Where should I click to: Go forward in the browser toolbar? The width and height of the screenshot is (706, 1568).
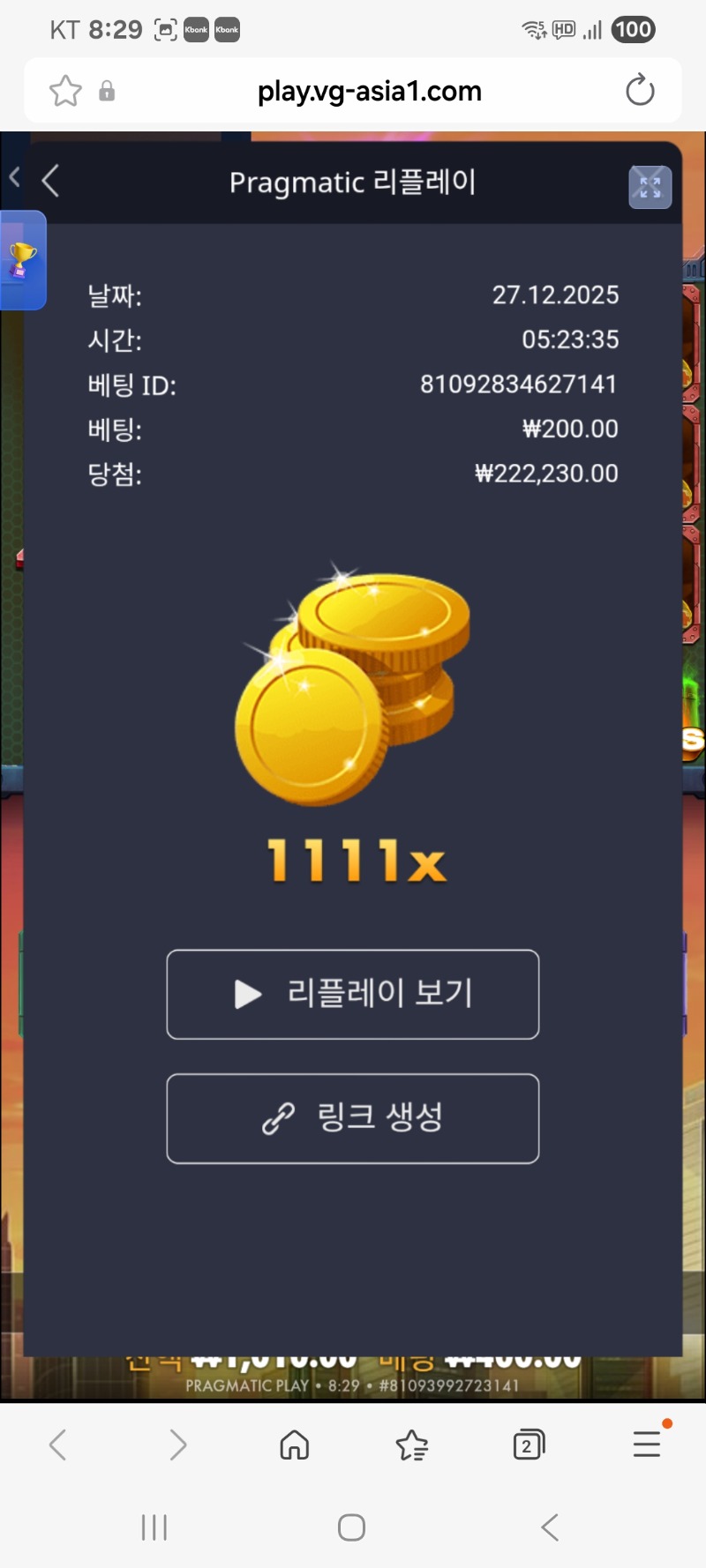click(x=177, y=1445)
